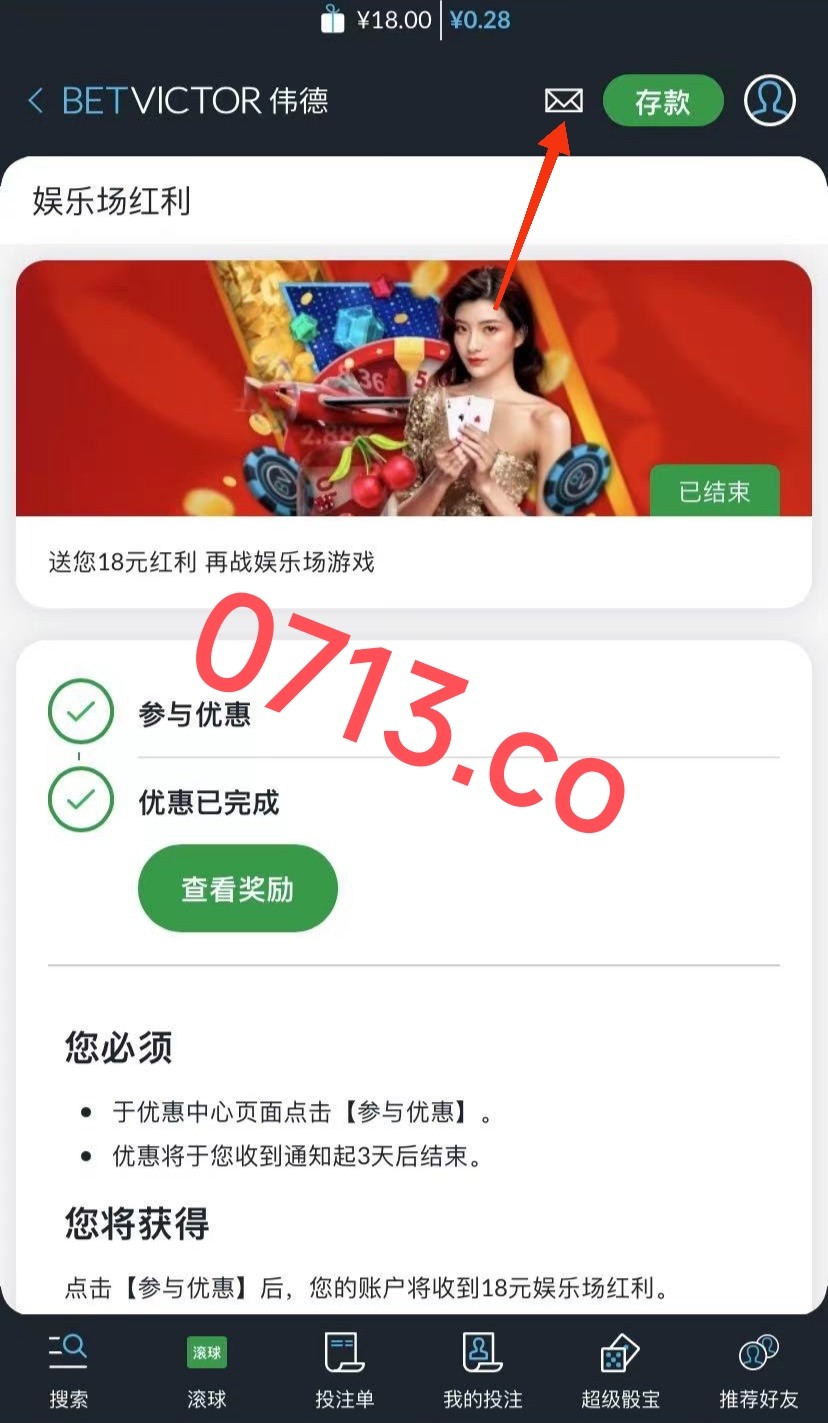828x1423 pixels.
Task: Switch to the 滚球 tab
Action: (207, 1371)
